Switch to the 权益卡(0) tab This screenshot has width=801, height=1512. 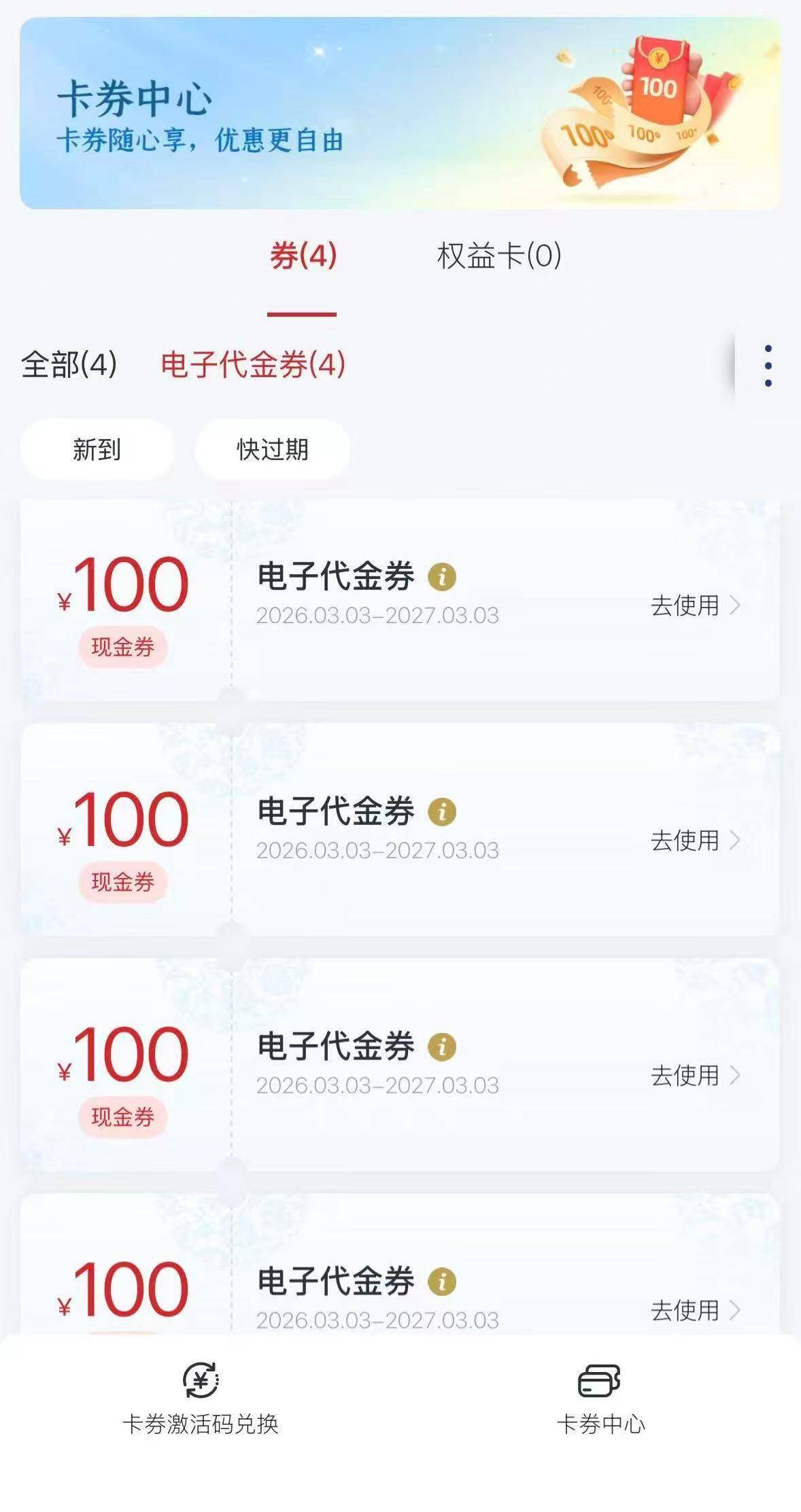click(498, 255)
